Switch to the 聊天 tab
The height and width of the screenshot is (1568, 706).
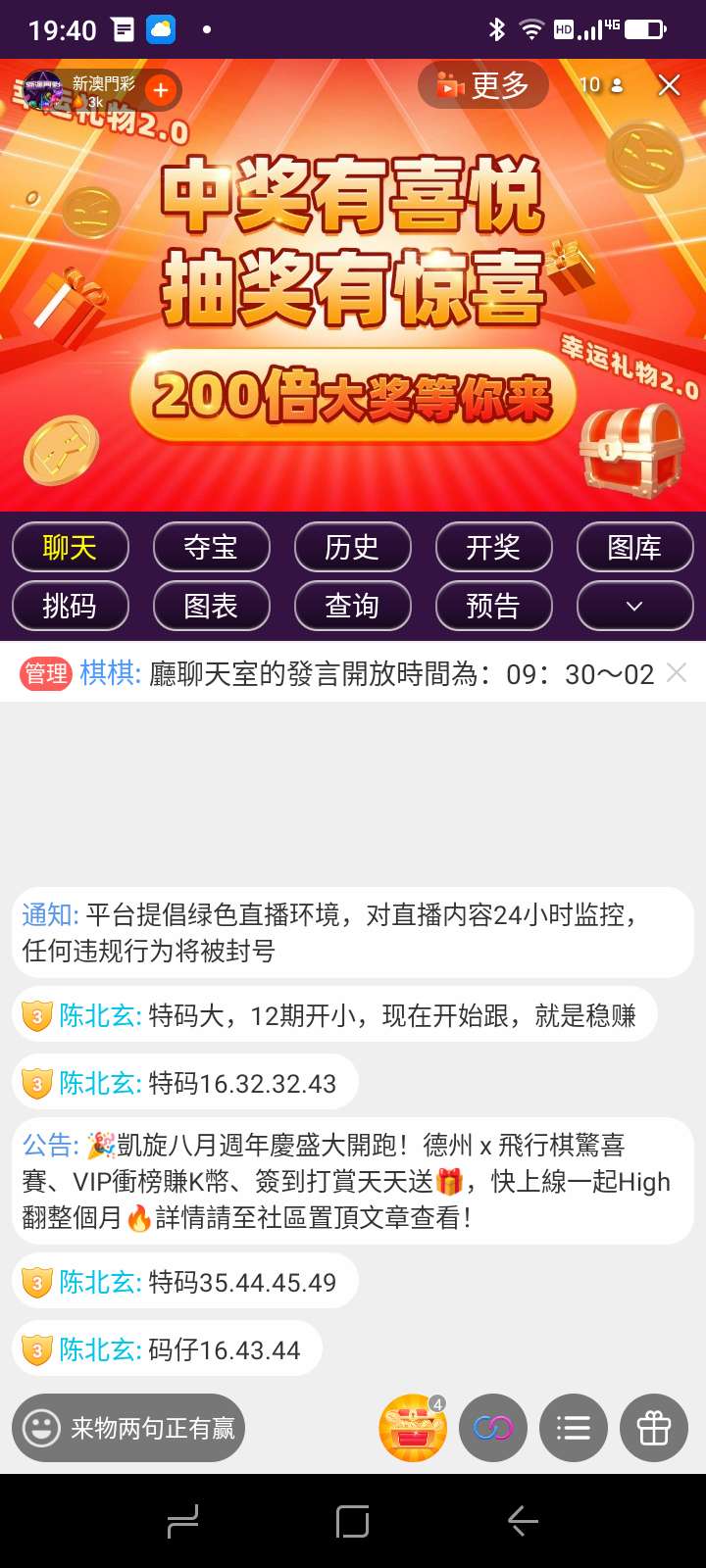[x=71, y=547]
